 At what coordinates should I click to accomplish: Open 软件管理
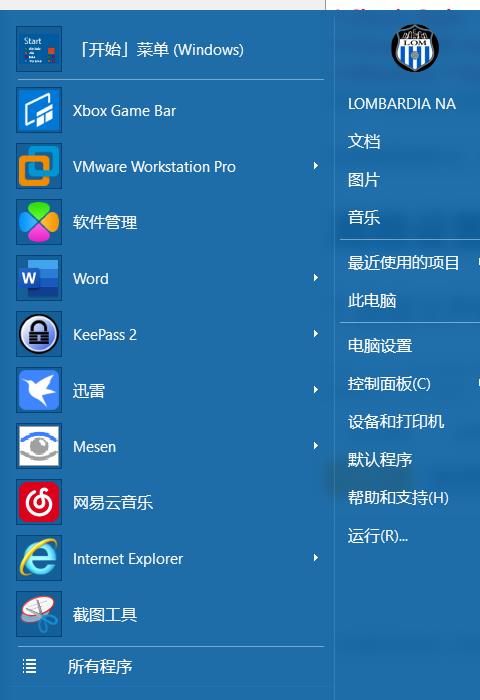click(170, 222)
